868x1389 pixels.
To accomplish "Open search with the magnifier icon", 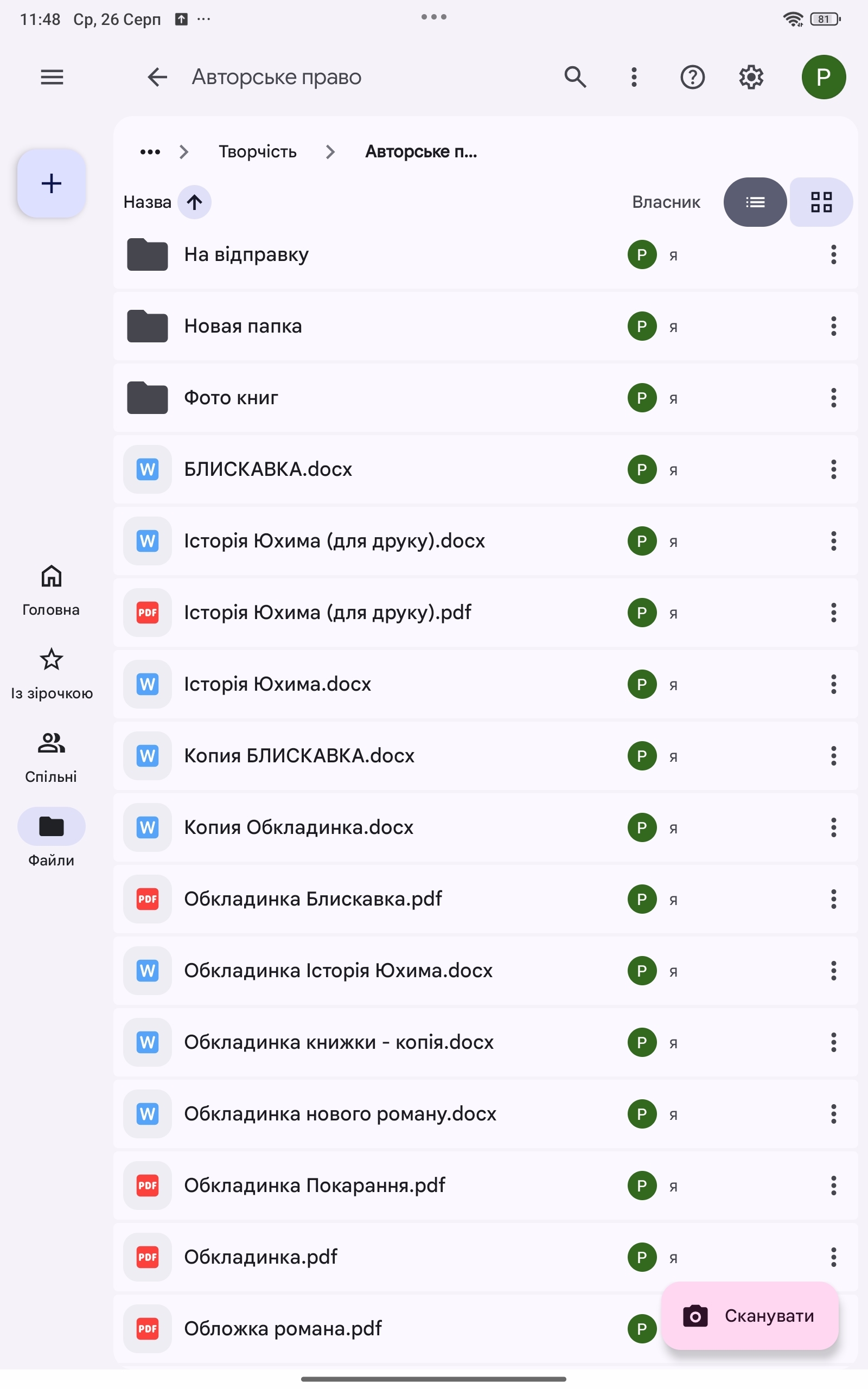I will tap(575, 77).
